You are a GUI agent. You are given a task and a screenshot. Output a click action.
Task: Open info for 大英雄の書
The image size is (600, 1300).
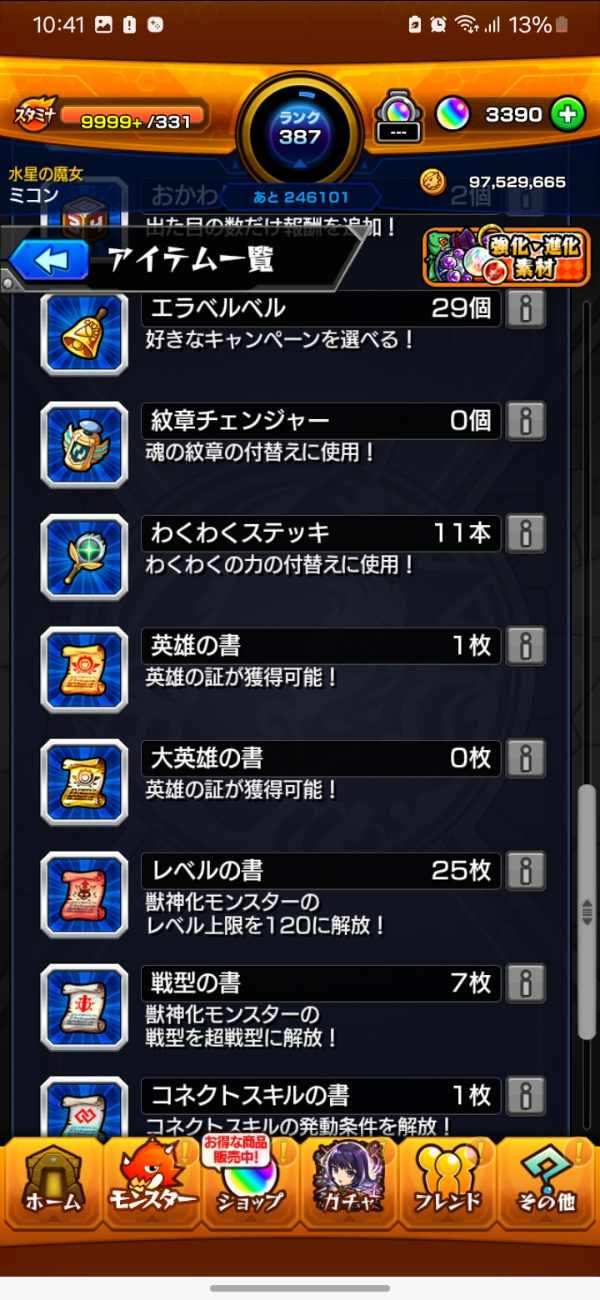click(526, 758)
